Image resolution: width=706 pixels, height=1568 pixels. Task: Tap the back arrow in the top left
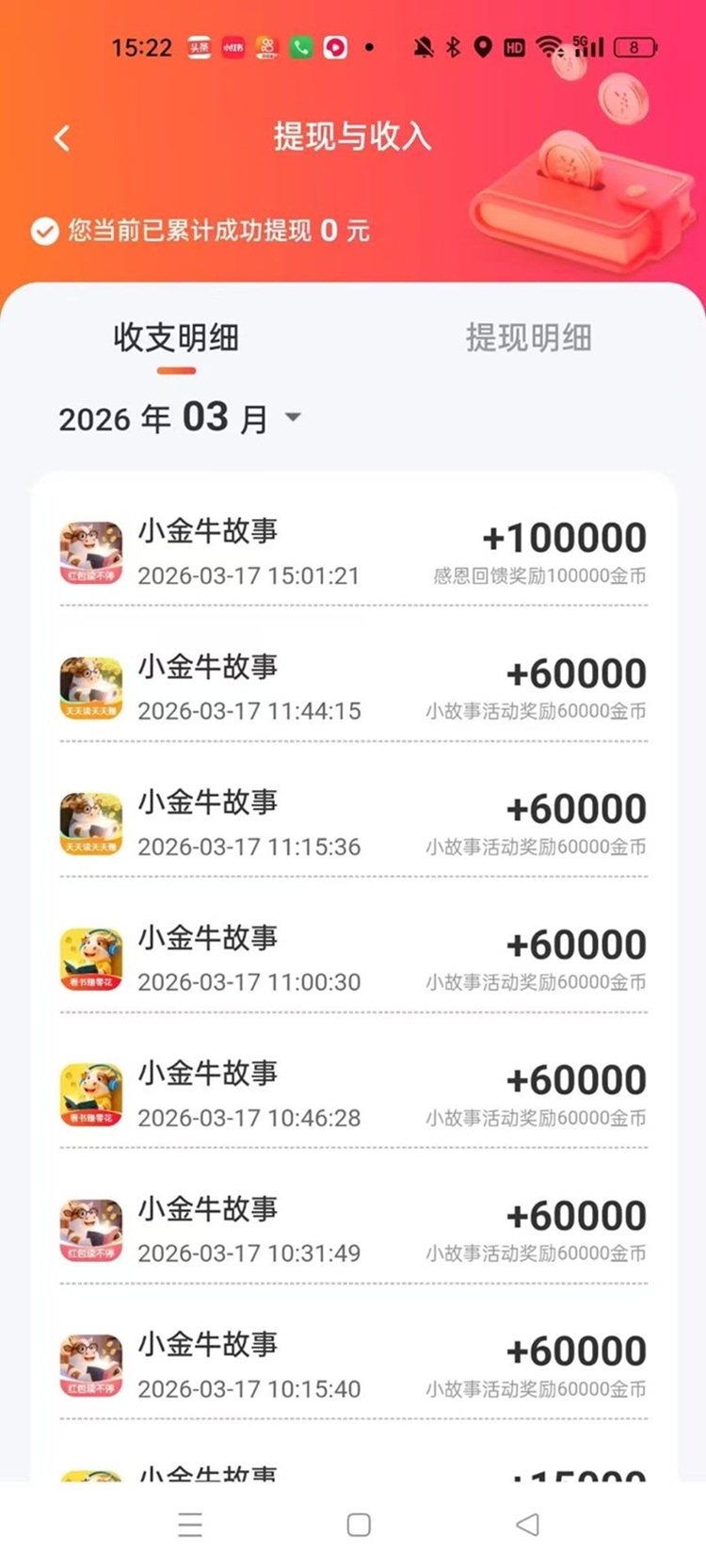coord(62,137)
